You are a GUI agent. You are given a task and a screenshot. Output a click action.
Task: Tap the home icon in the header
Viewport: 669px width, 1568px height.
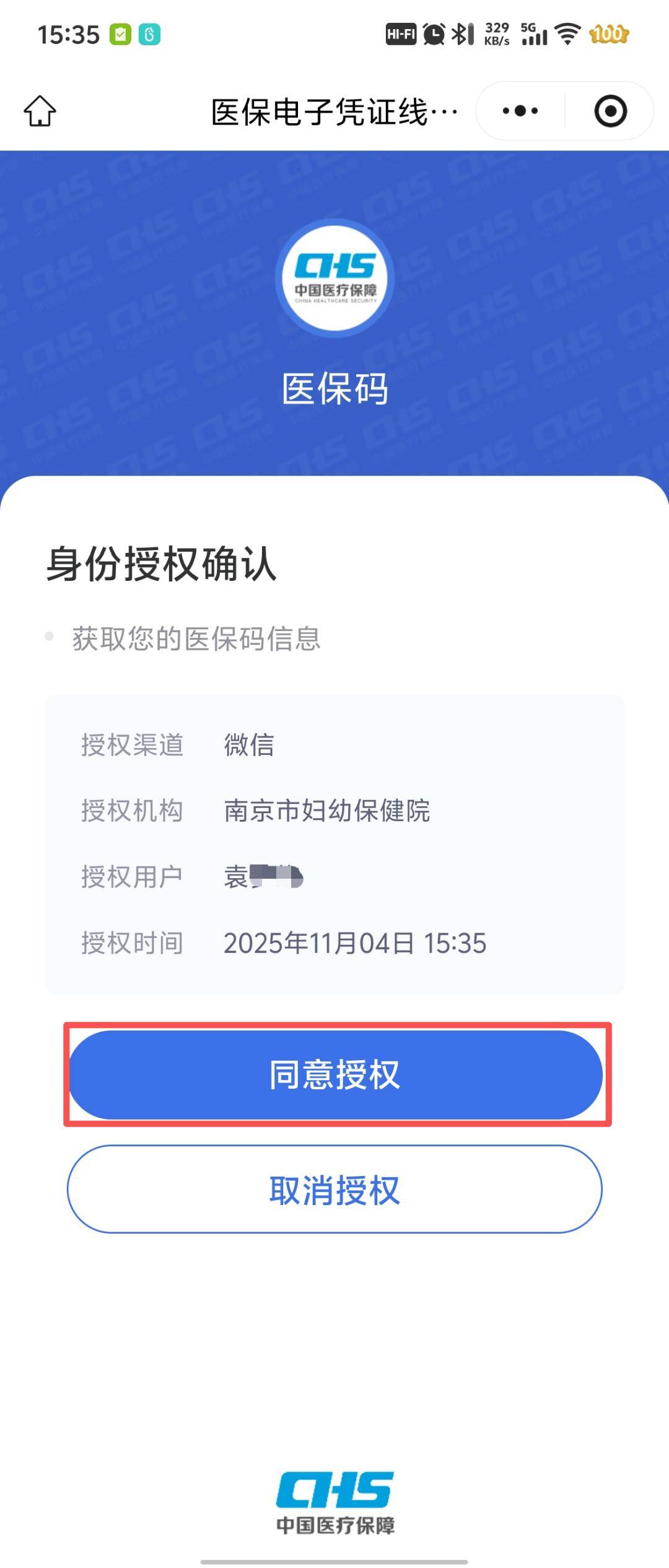(40, 111)
